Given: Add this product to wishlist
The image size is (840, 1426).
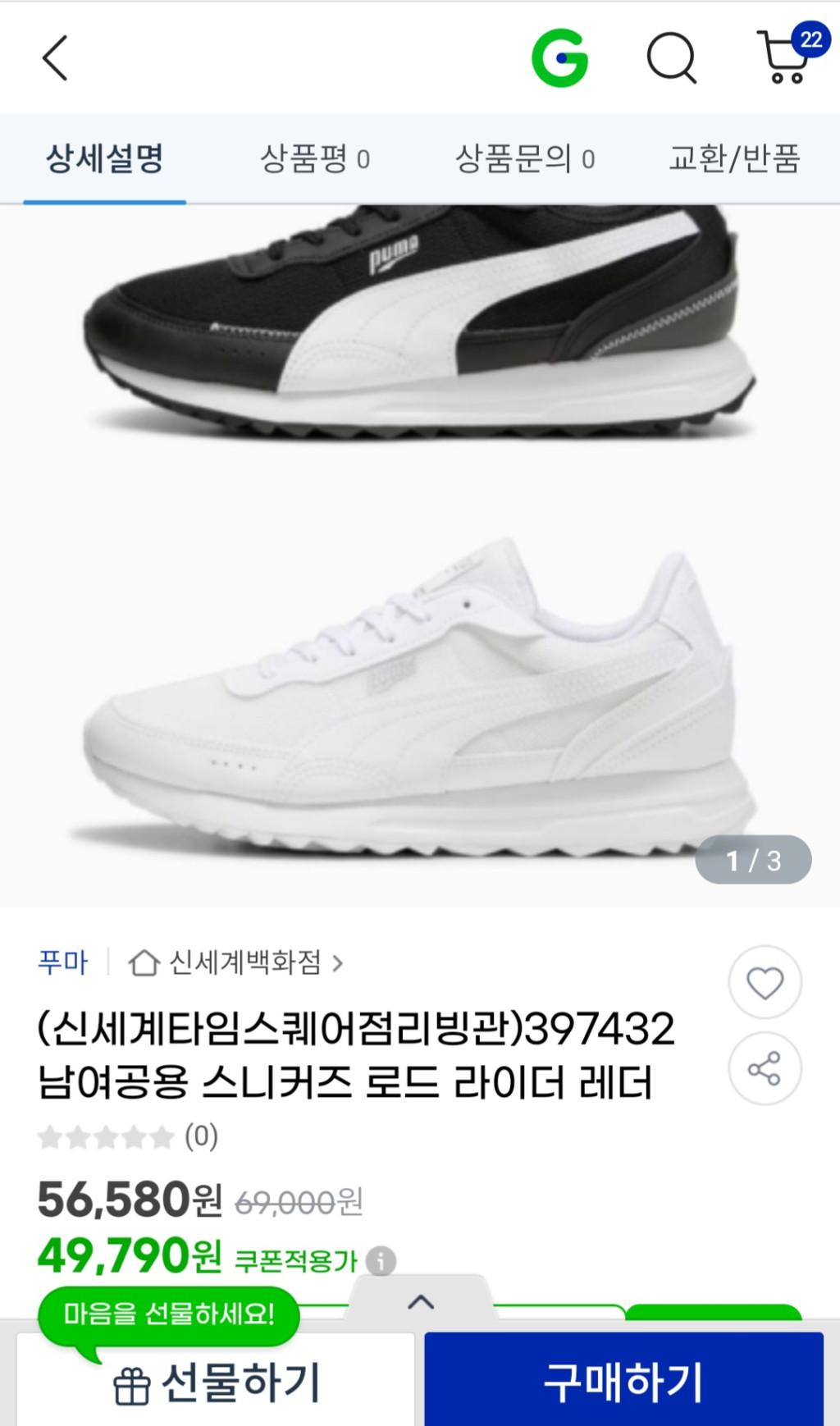Looking at the screenshot, I should 765,983.
